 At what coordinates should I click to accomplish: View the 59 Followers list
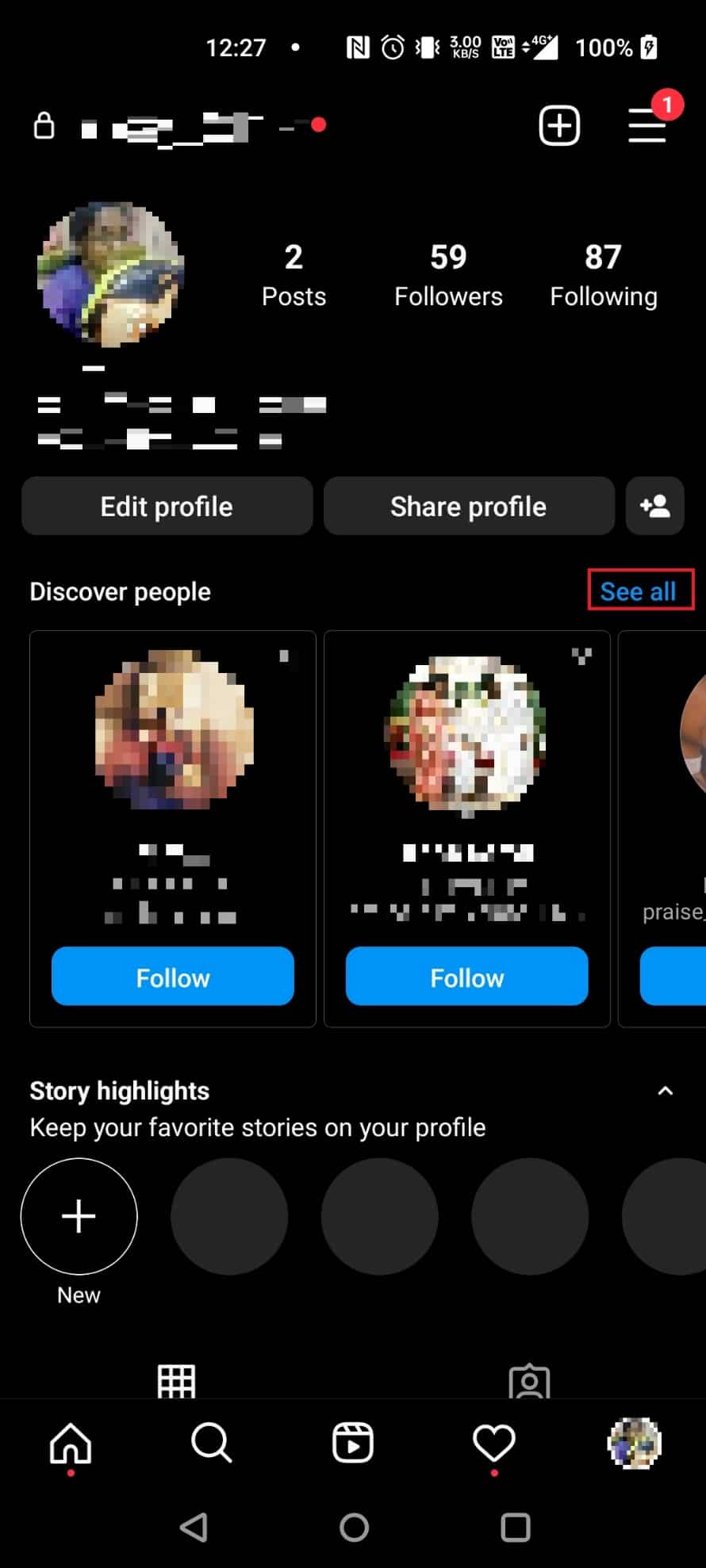(x=448, y=274)
